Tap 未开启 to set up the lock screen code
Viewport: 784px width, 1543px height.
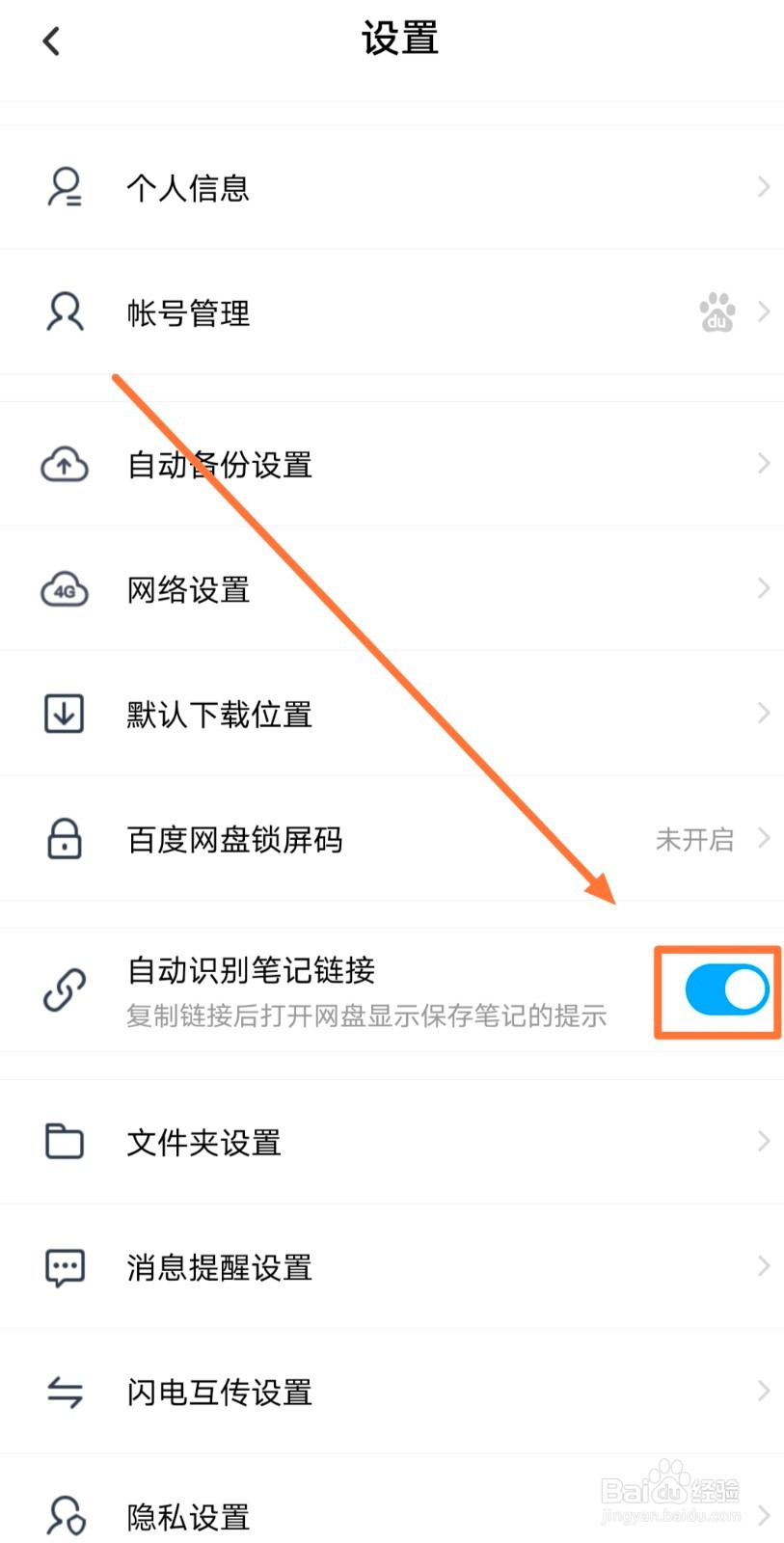[694, 839]
